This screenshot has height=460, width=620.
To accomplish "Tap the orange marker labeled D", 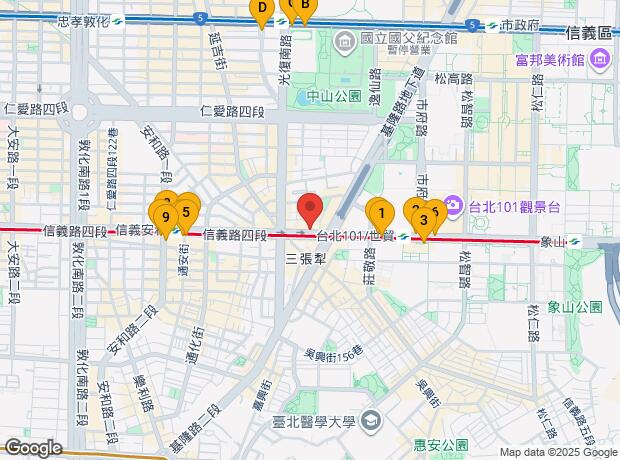I will coord(262,9).
